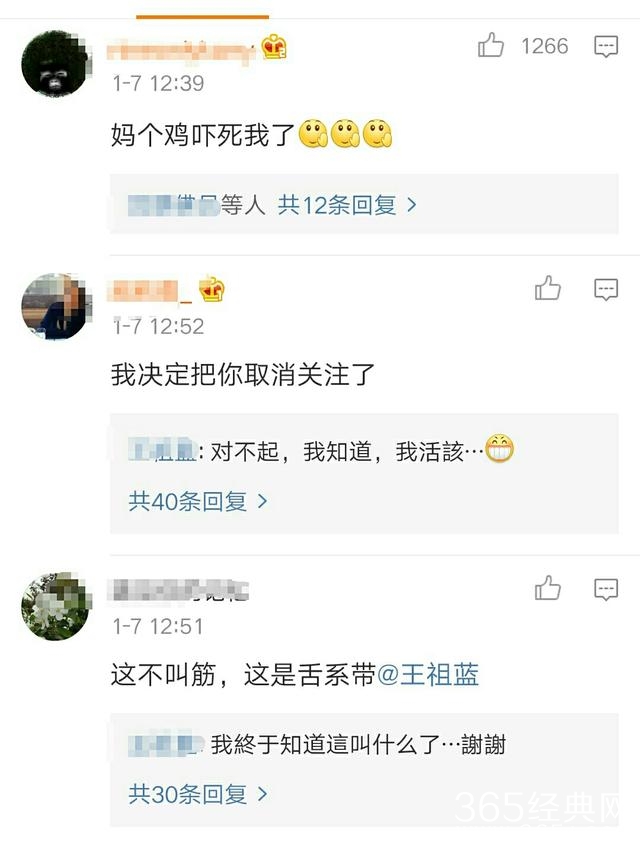640x846 pixels.
Task: Like the comment "妈个鸡吓死我了"
Action: pyautogui.click(x=491, y=46)
